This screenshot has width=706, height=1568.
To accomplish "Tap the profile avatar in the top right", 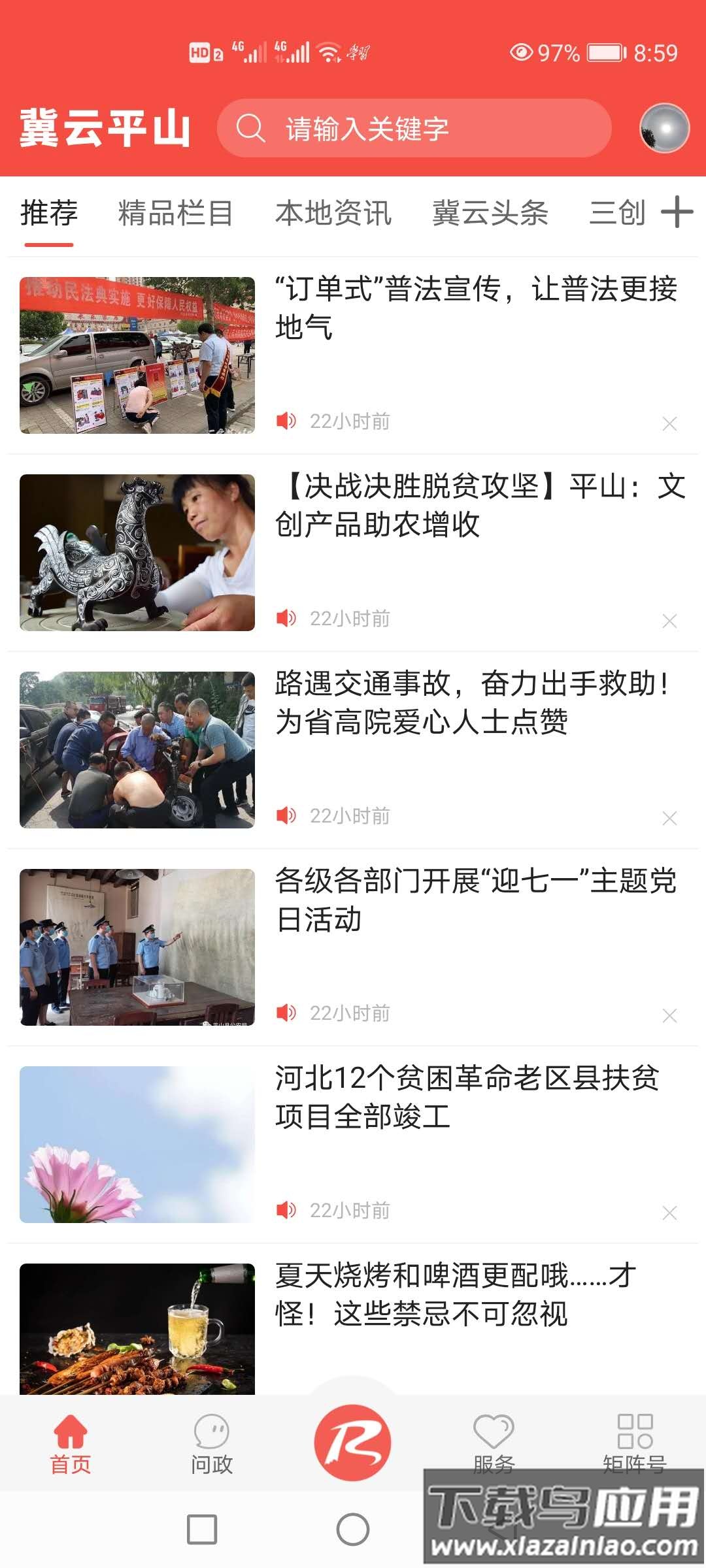I will (x=663, y=129).
